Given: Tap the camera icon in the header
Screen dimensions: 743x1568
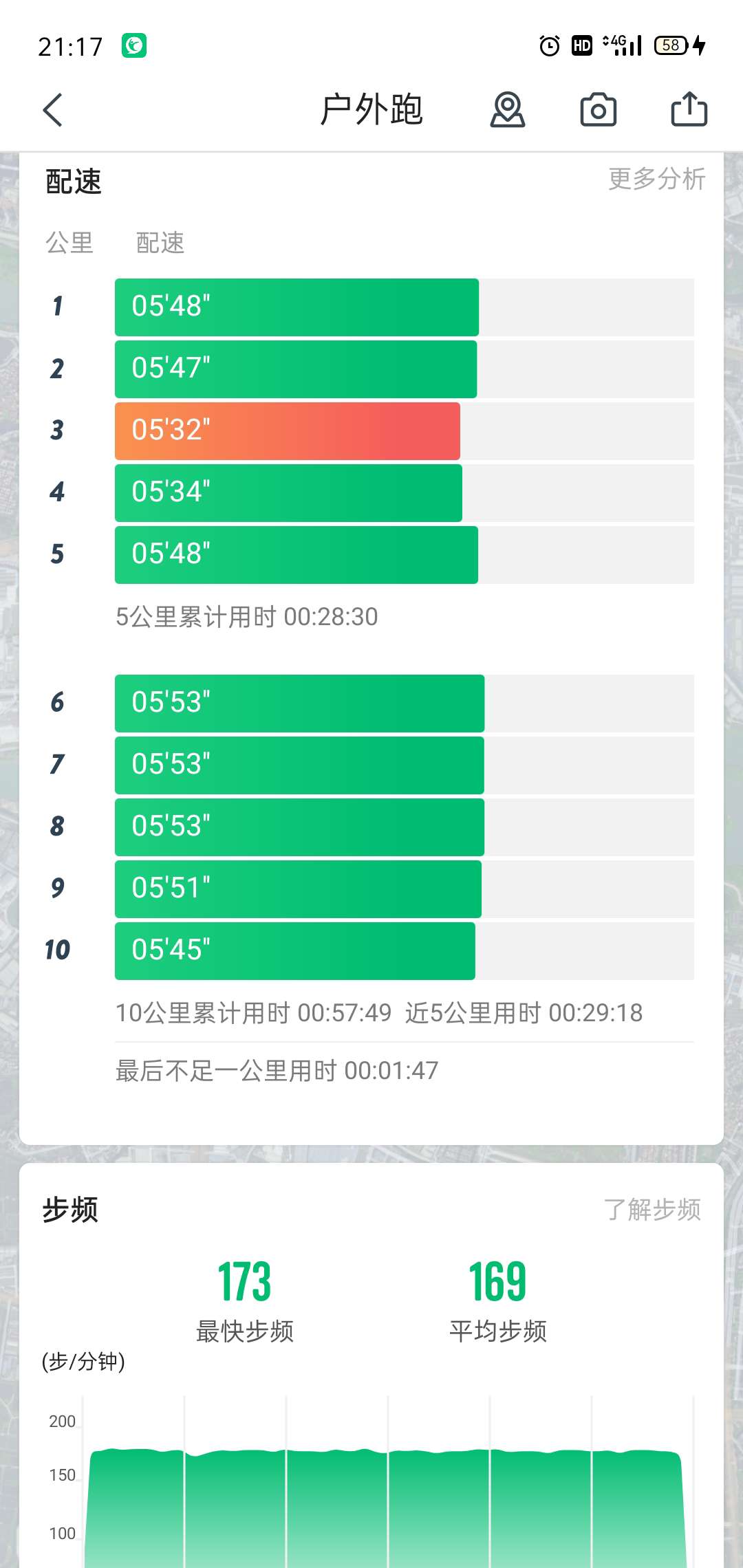Looking at the screenshot, I should 599,110.
